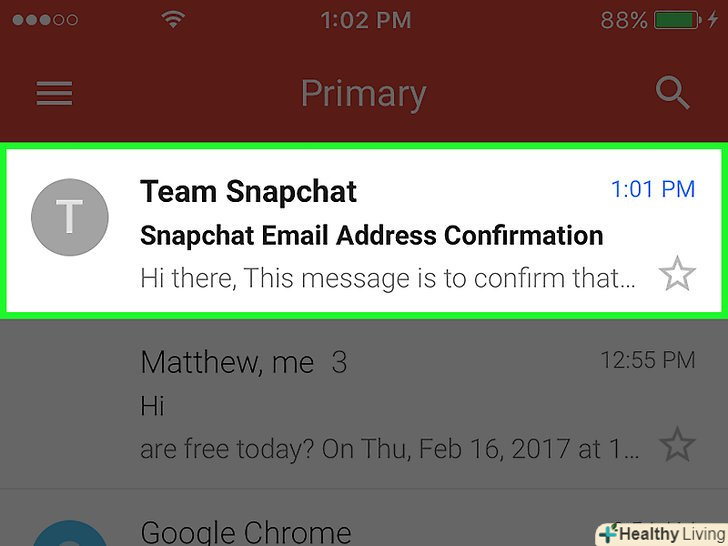Star the Matthew conversation
The width and height of the screenshot is (728, 546).
click(677, 445)
